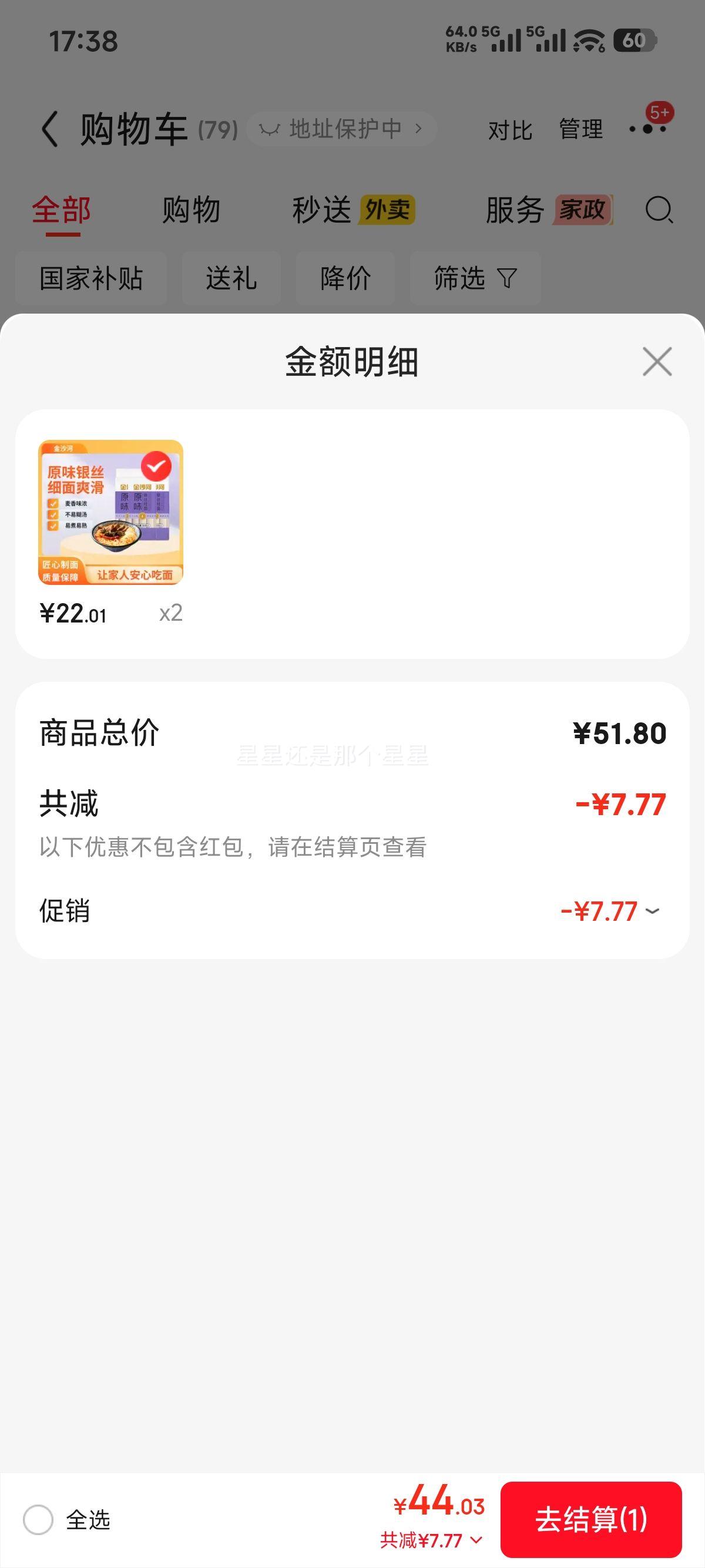The width and height of the screenshot is (705, 1568).
Task: Open the more options menu
Action: tap(648, 129)
